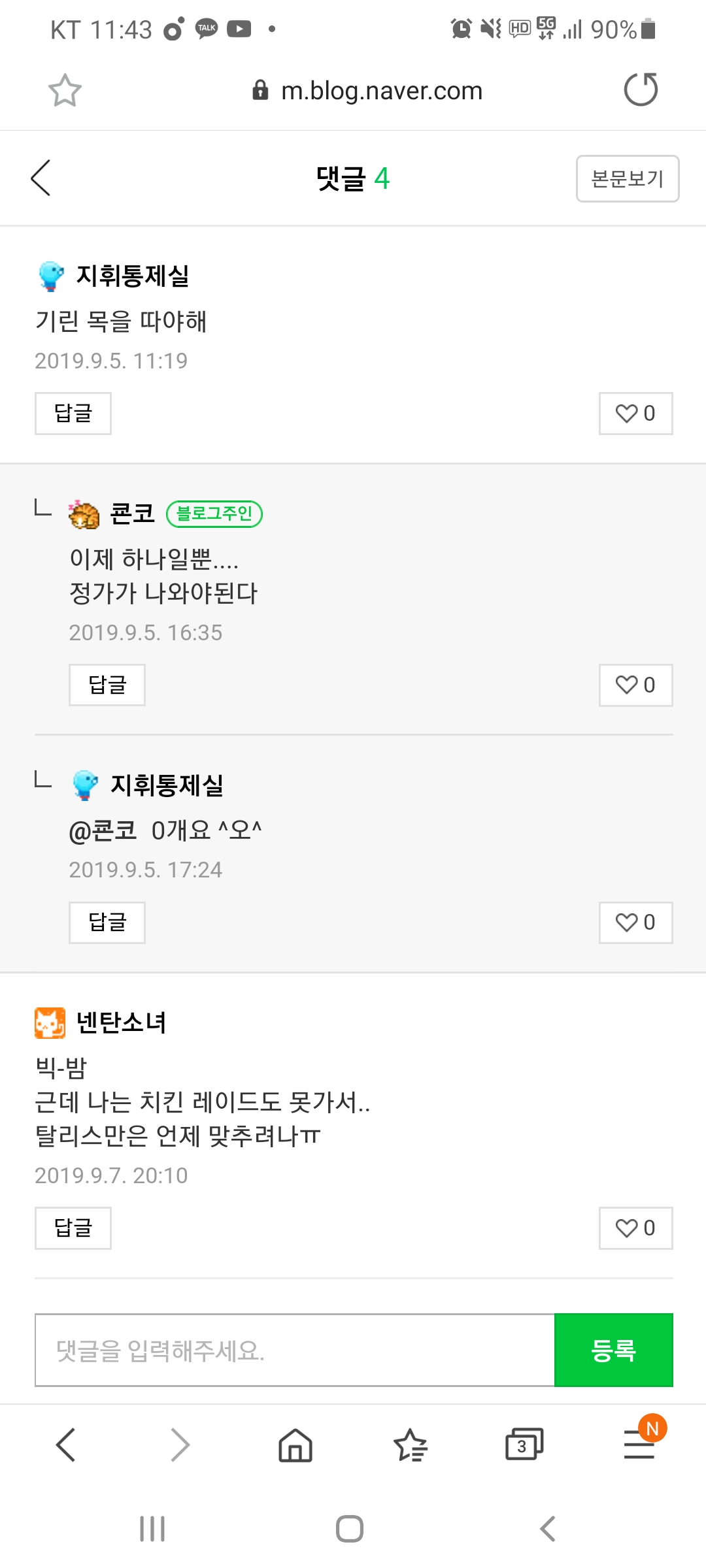Open the browser tabs switcher
The image size is (706, 1568).
tap(524, 1445)
